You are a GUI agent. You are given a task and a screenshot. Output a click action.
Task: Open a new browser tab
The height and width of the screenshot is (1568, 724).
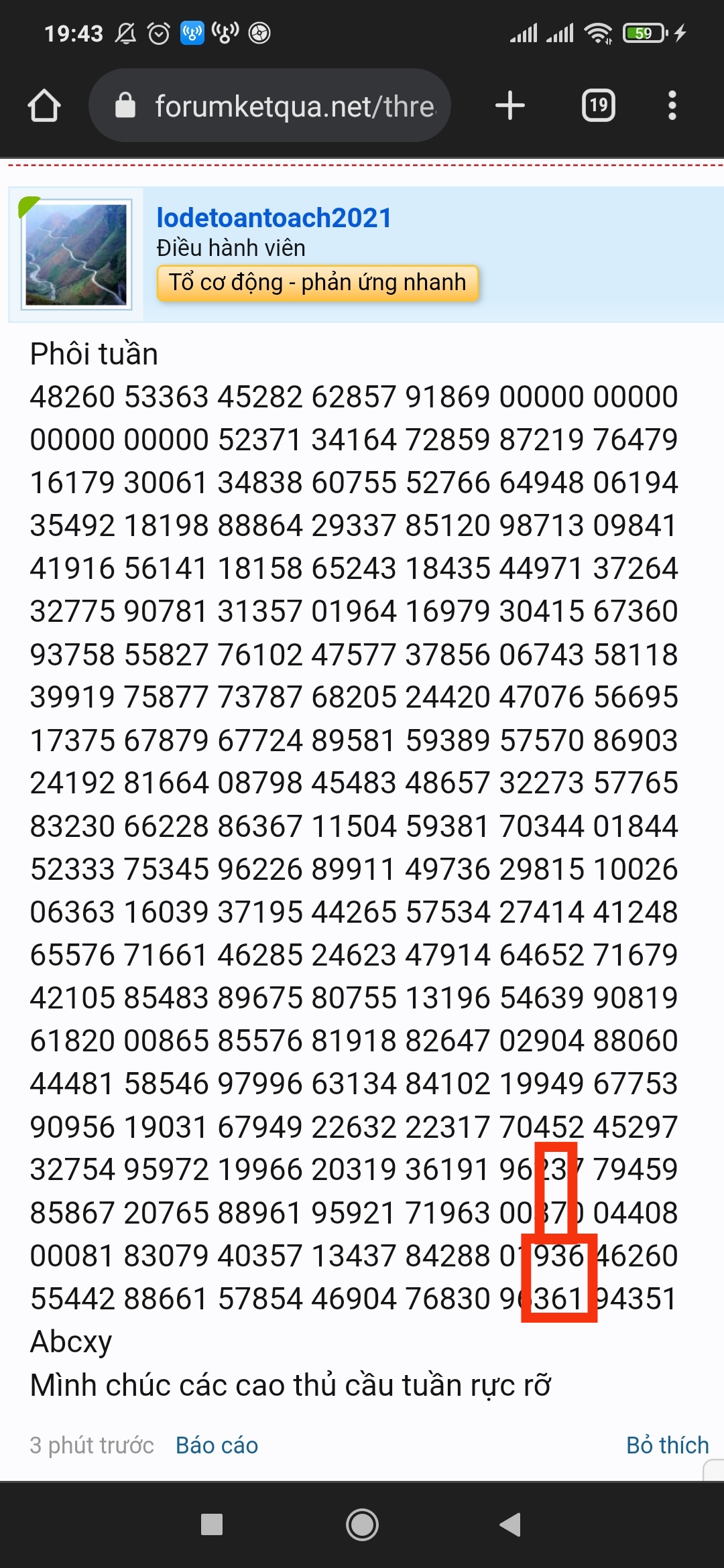tap(510, 106)
